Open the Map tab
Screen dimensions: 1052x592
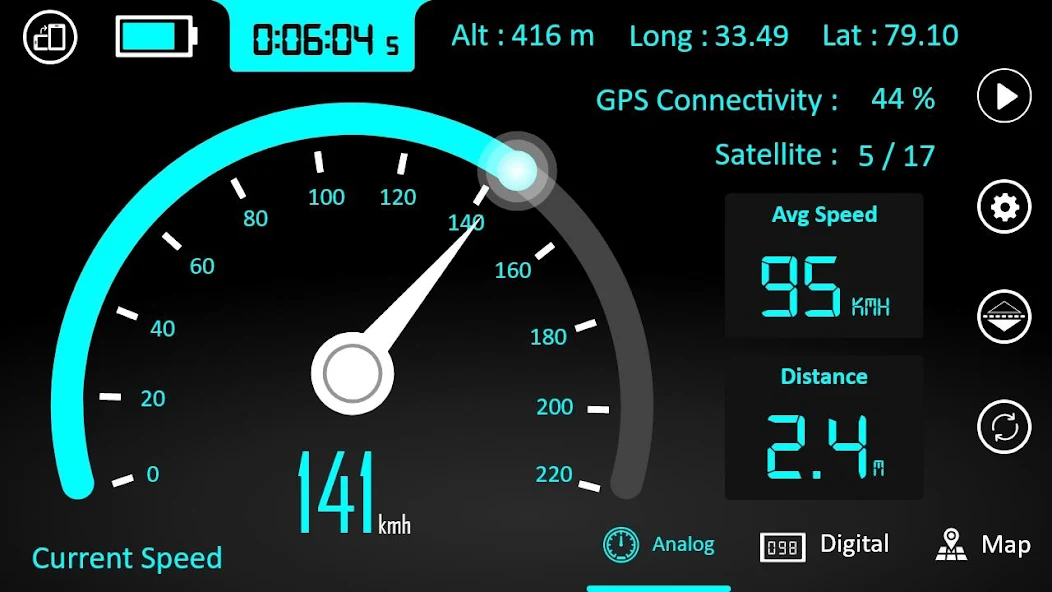coord(983,545)
